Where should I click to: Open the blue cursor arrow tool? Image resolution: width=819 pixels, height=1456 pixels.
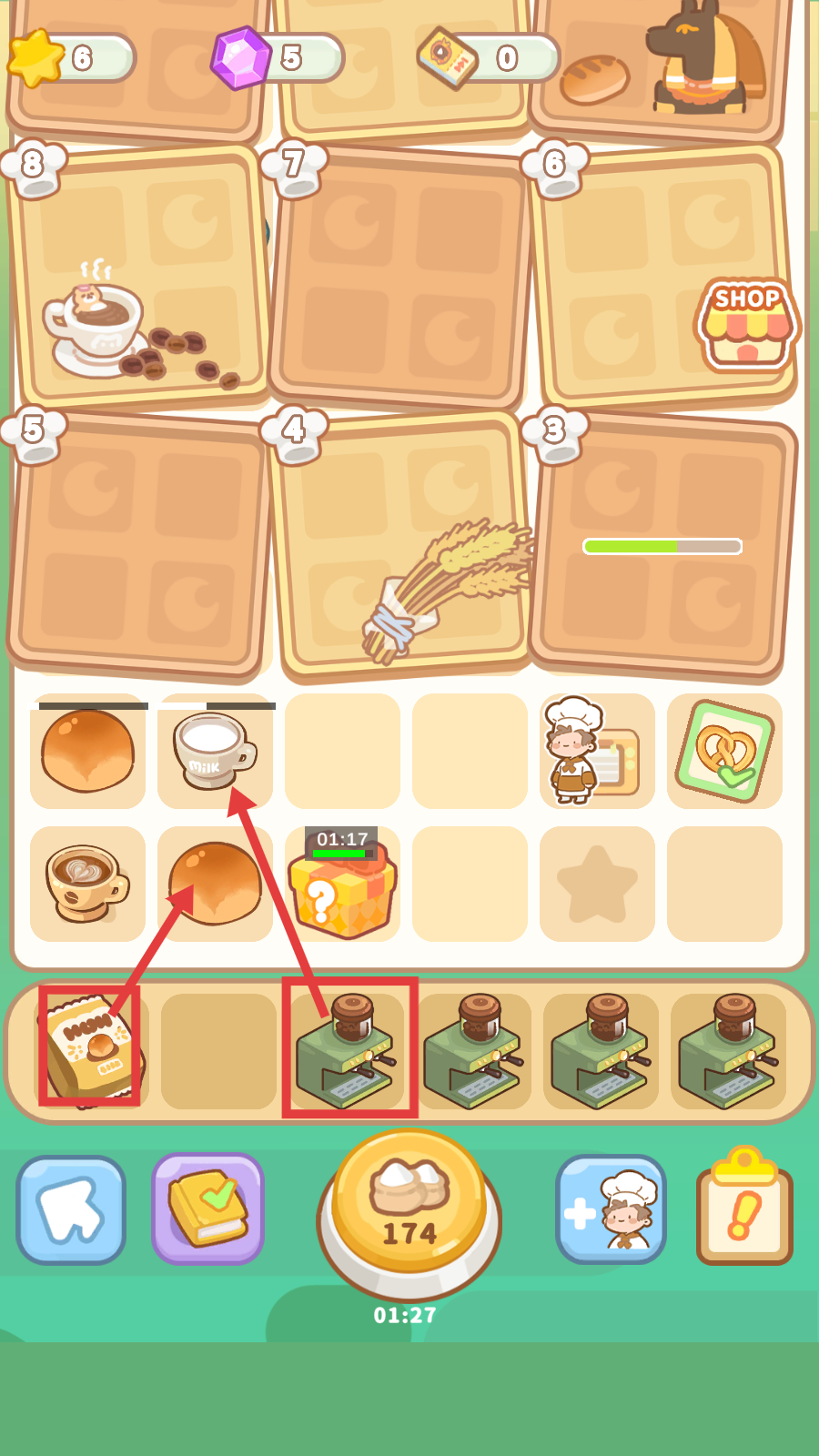click(71, 1209)
